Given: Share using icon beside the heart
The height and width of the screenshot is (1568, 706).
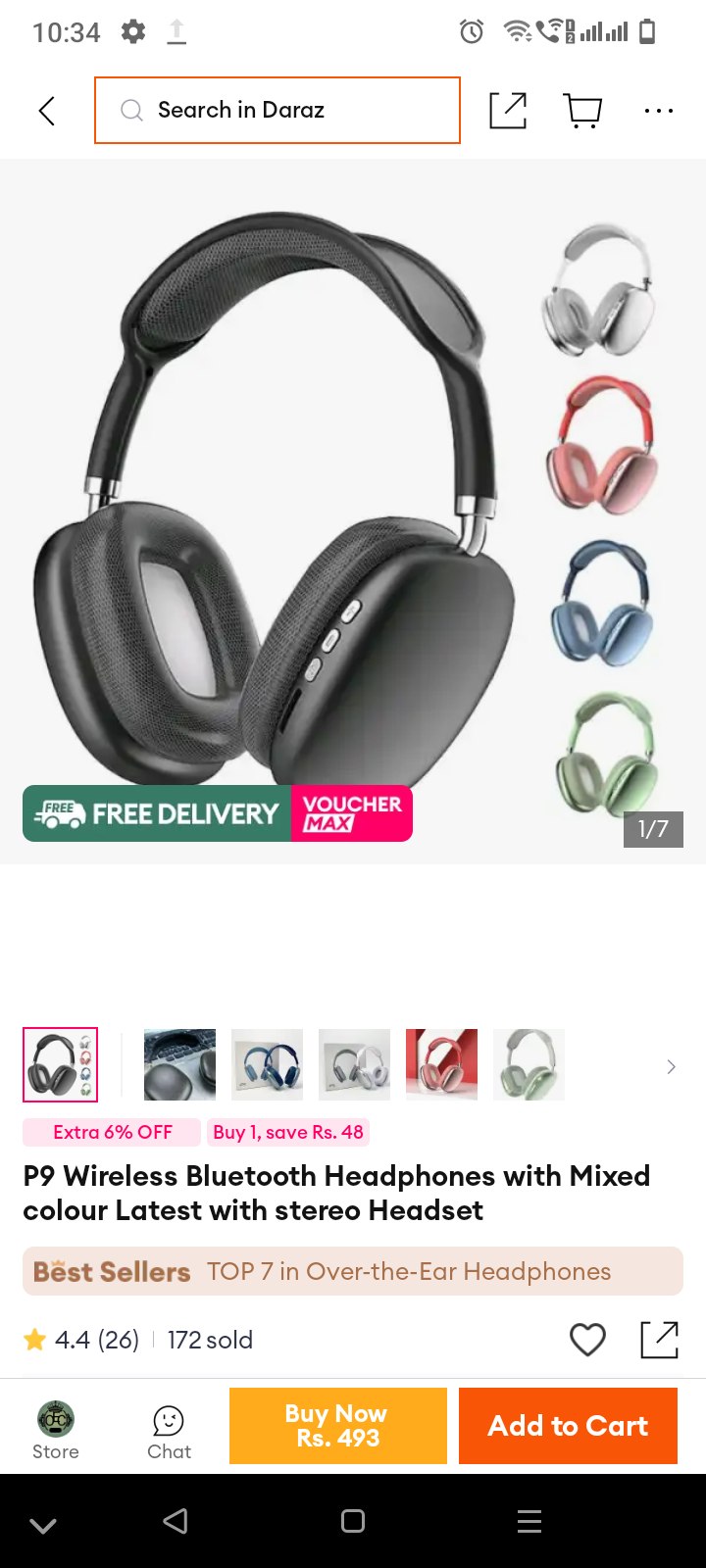Looking at the screenshot, I should (659, 1339).
